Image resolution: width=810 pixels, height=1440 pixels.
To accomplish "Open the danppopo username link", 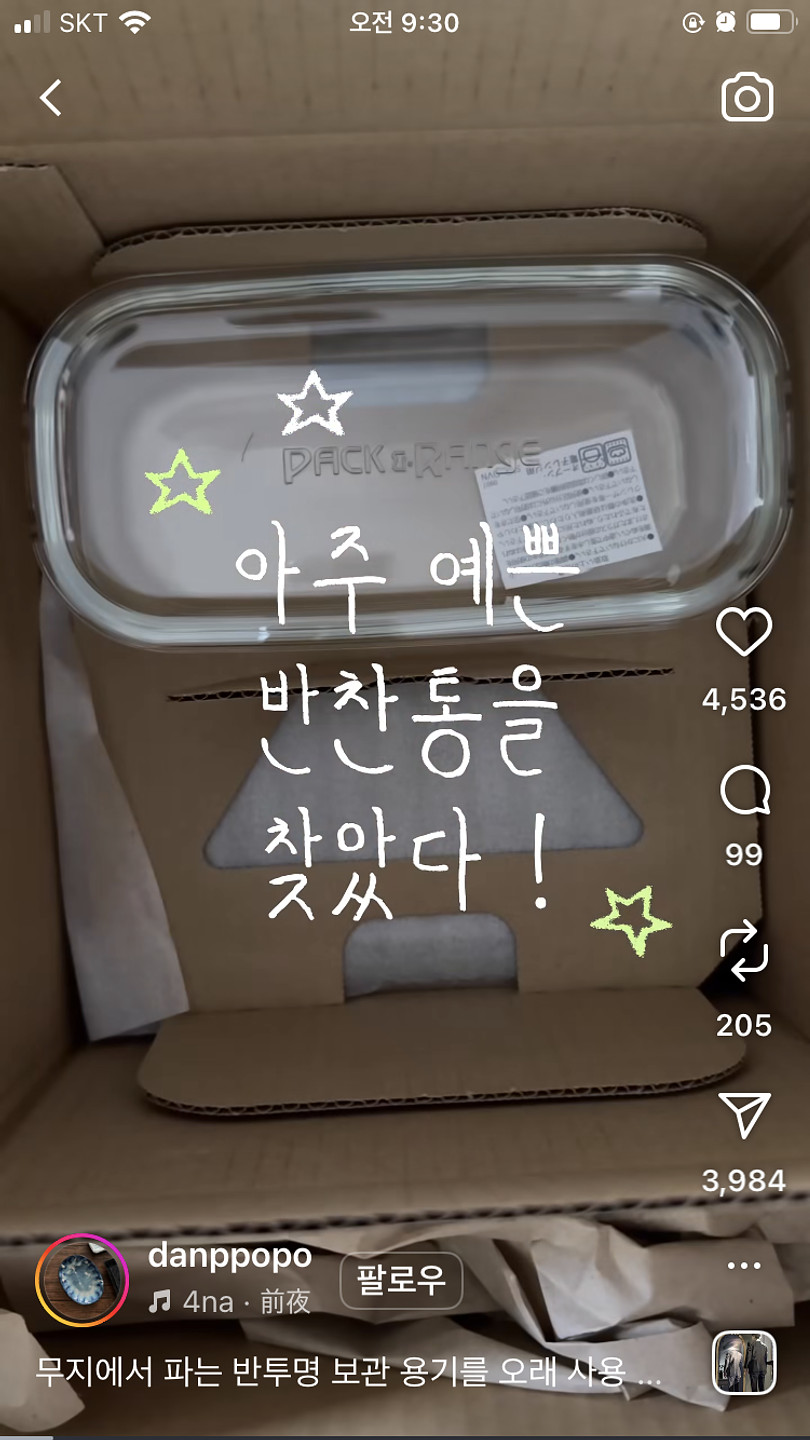I will 230,1256.
